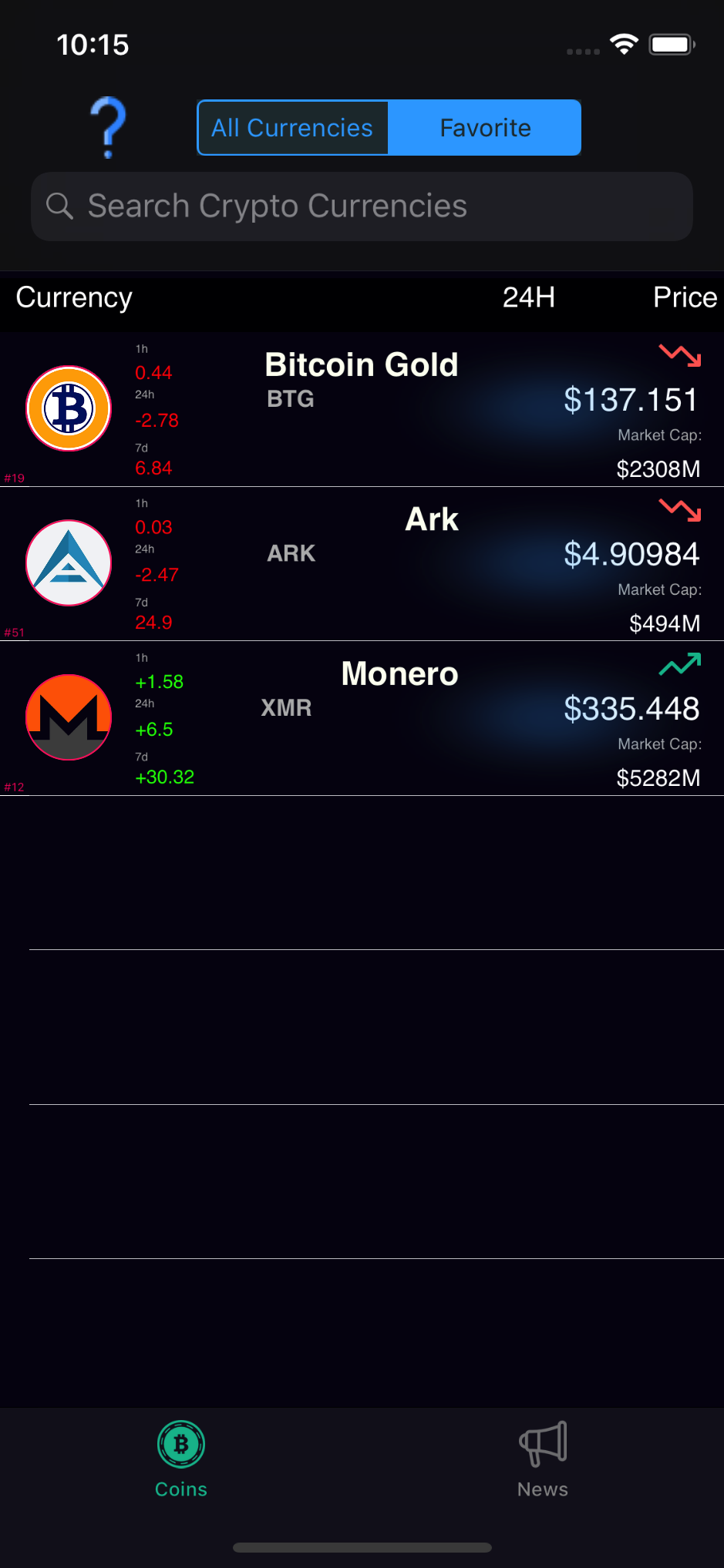This screenshot has width=724, height=1568.
Task: Click the help question mark icon
Action: [x=108, y=128]
